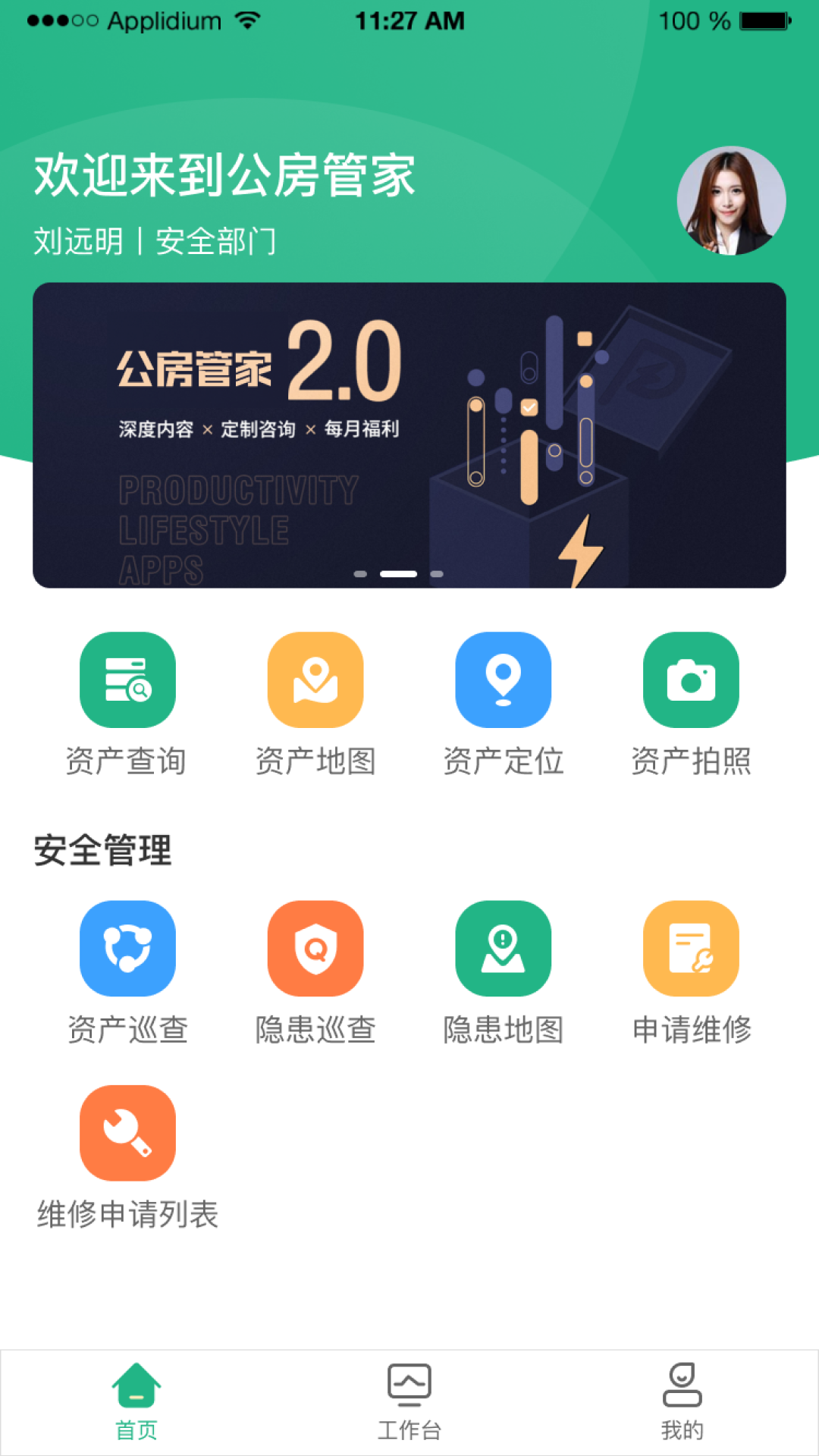
Task: Tap the active middle carousel dot
Action: 399,574
